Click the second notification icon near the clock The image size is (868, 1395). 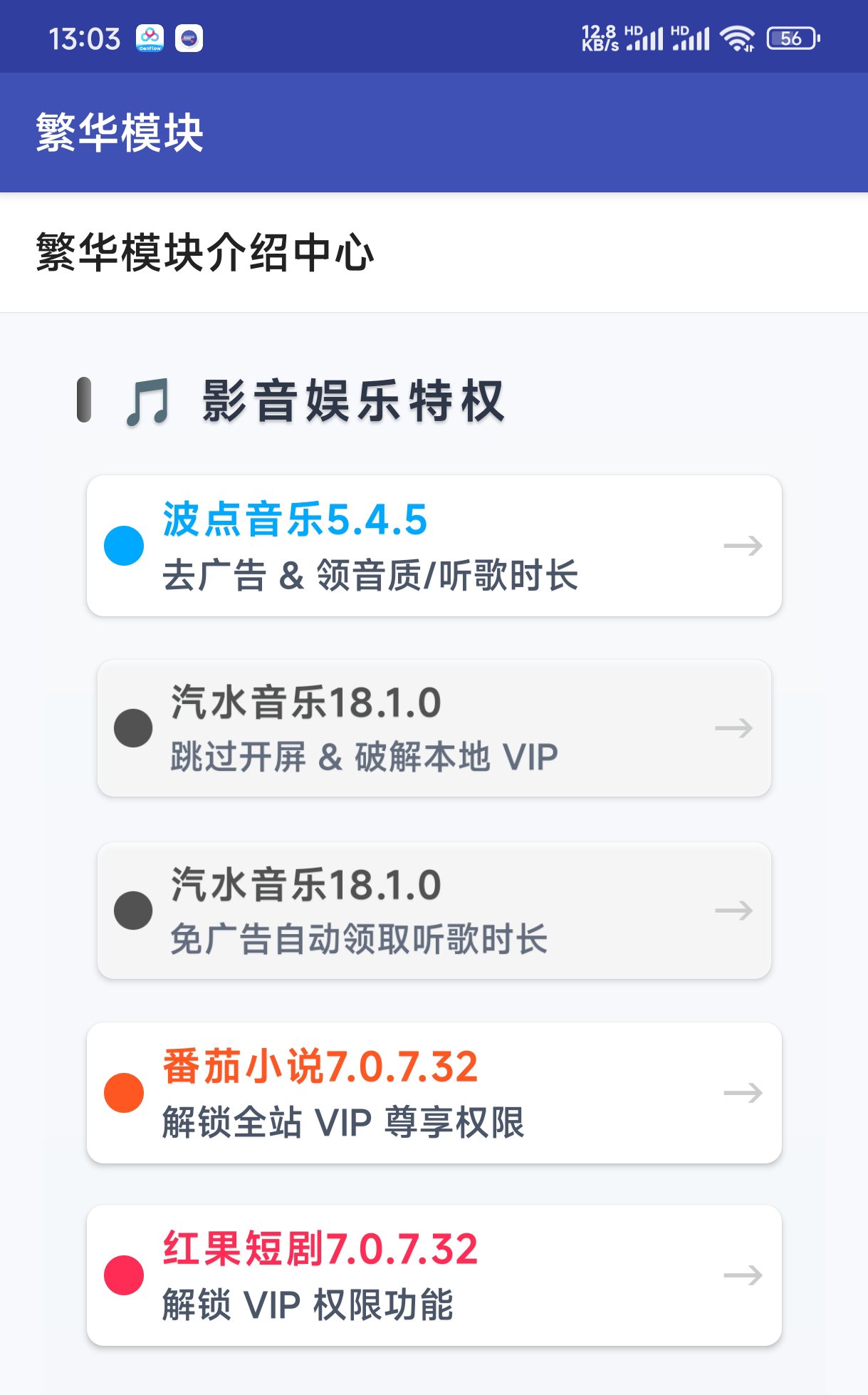point(189,37)
